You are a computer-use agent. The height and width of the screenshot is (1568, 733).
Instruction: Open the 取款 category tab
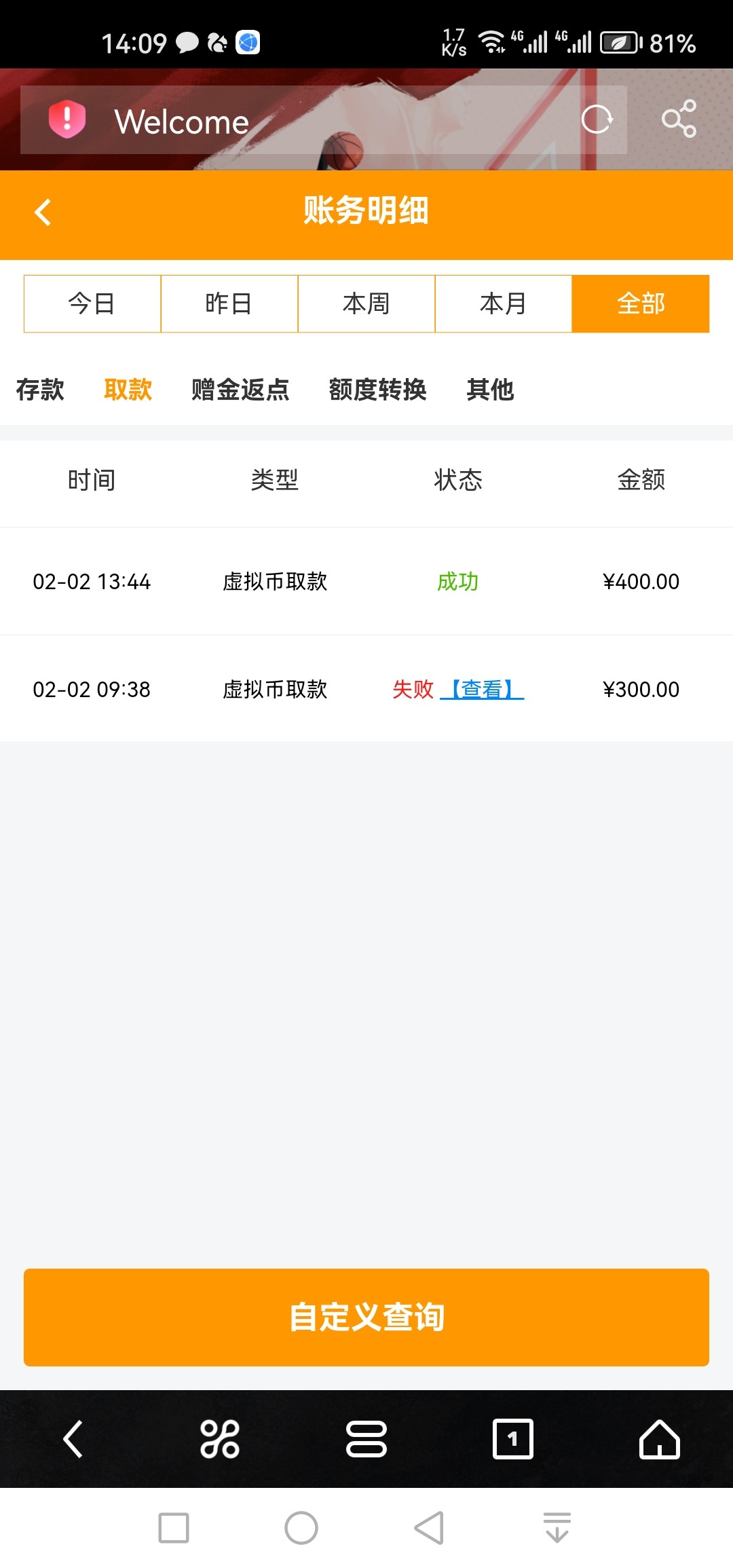pos(128,390)
